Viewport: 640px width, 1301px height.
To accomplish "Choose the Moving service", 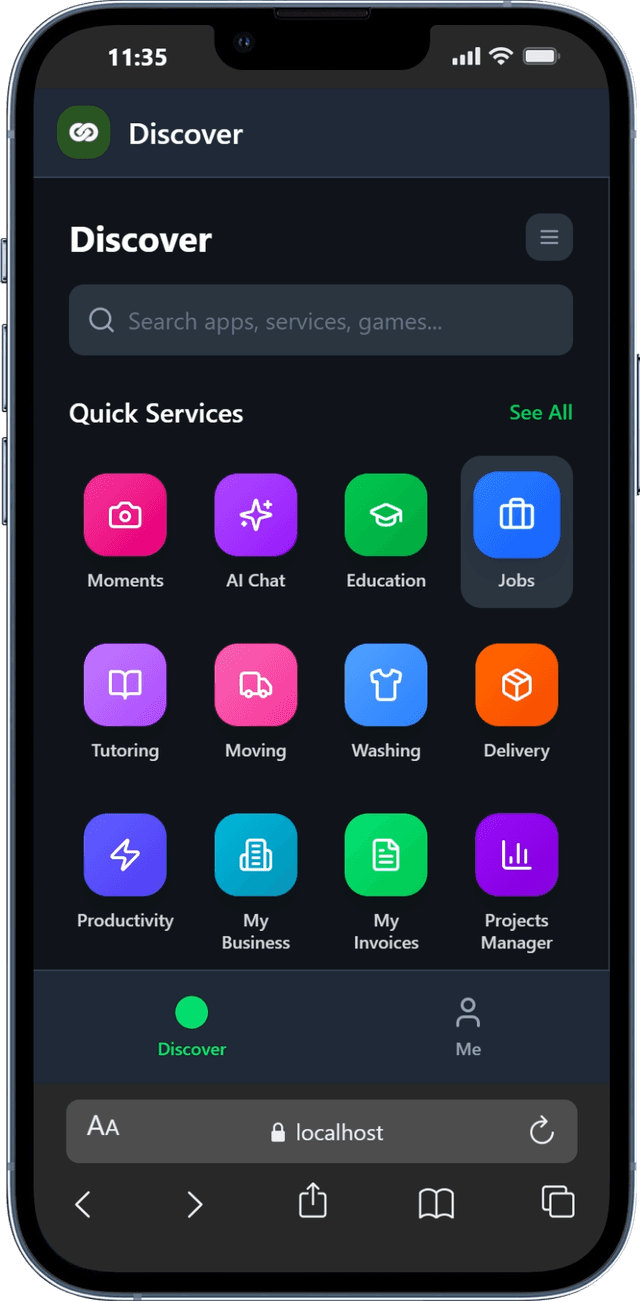I will 255,686.
